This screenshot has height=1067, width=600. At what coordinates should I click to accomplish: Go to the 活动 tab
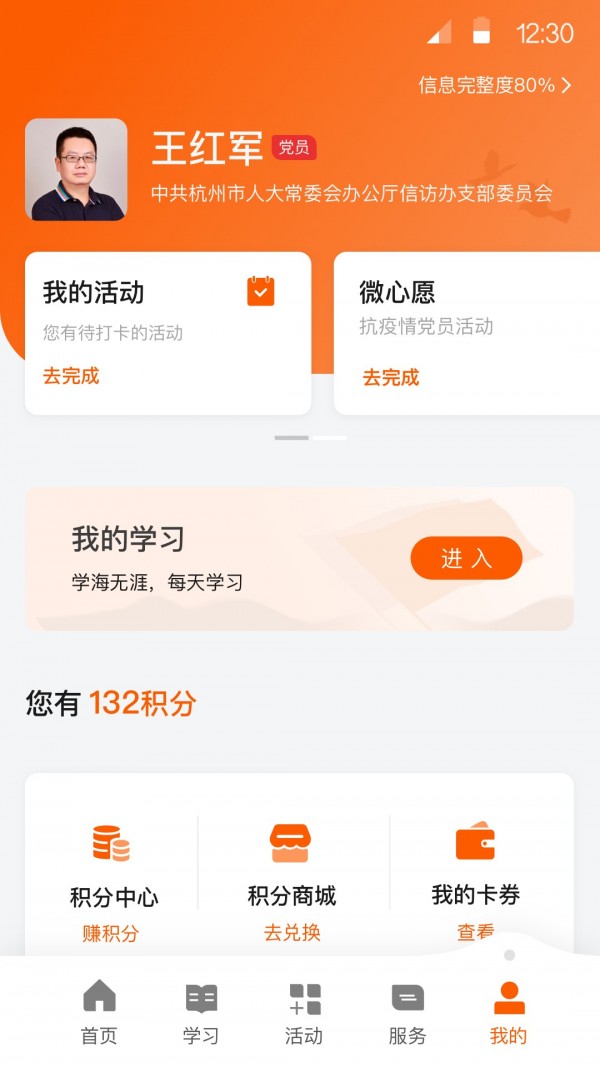click(x=304, y=1013)
